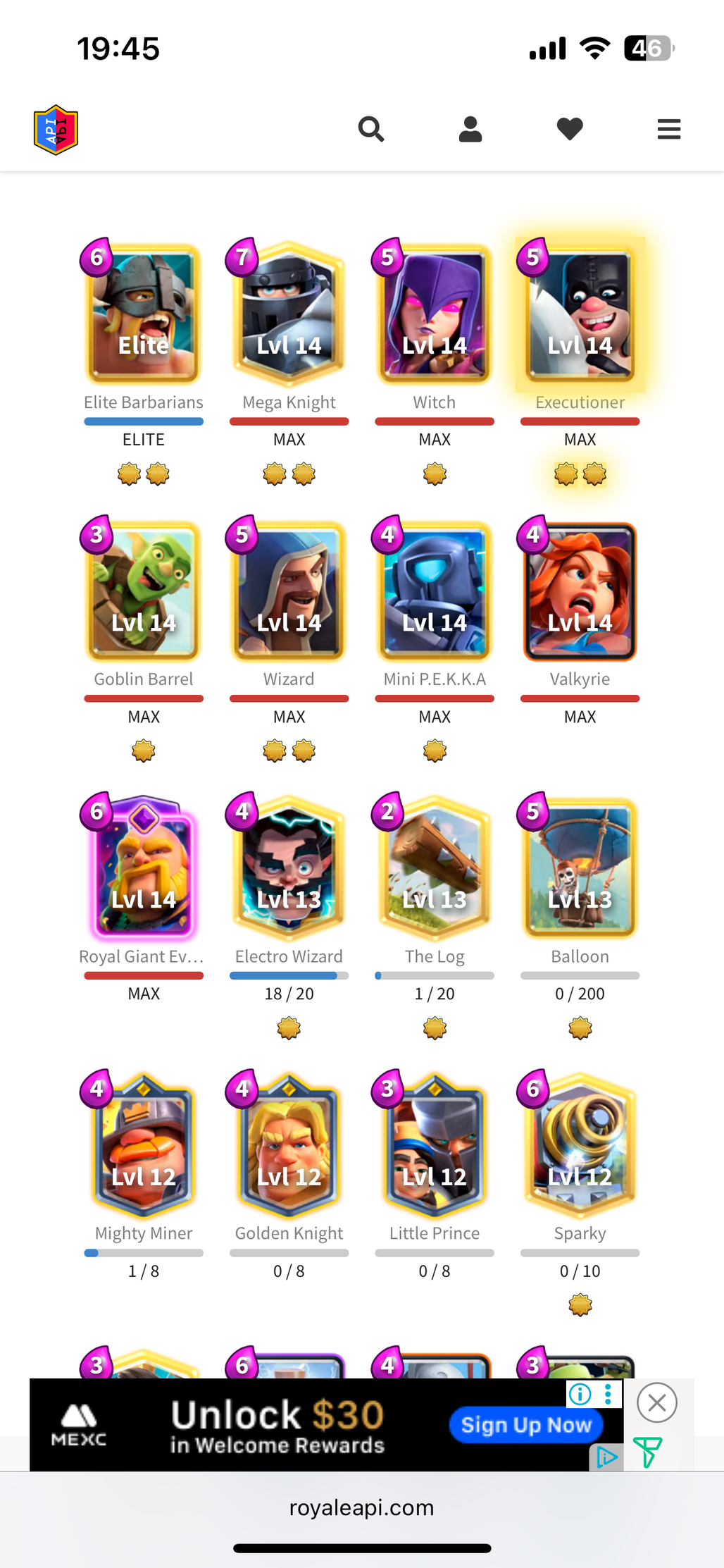The height and width of the screenshot is (1568, 724).
Task: Select the Electro Wizard card
Action: coord(289,868)
